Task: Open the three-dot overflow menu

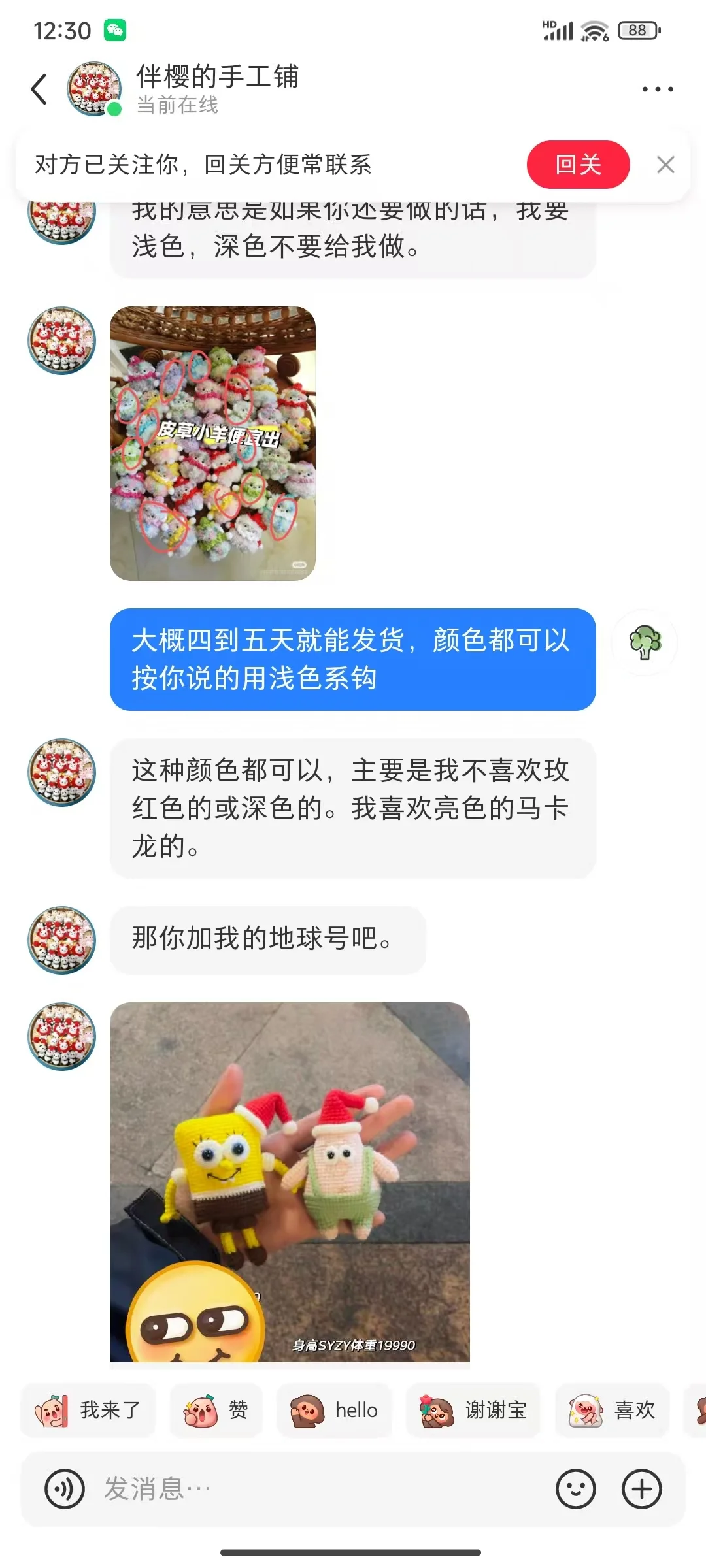Action: coord(657,90)
